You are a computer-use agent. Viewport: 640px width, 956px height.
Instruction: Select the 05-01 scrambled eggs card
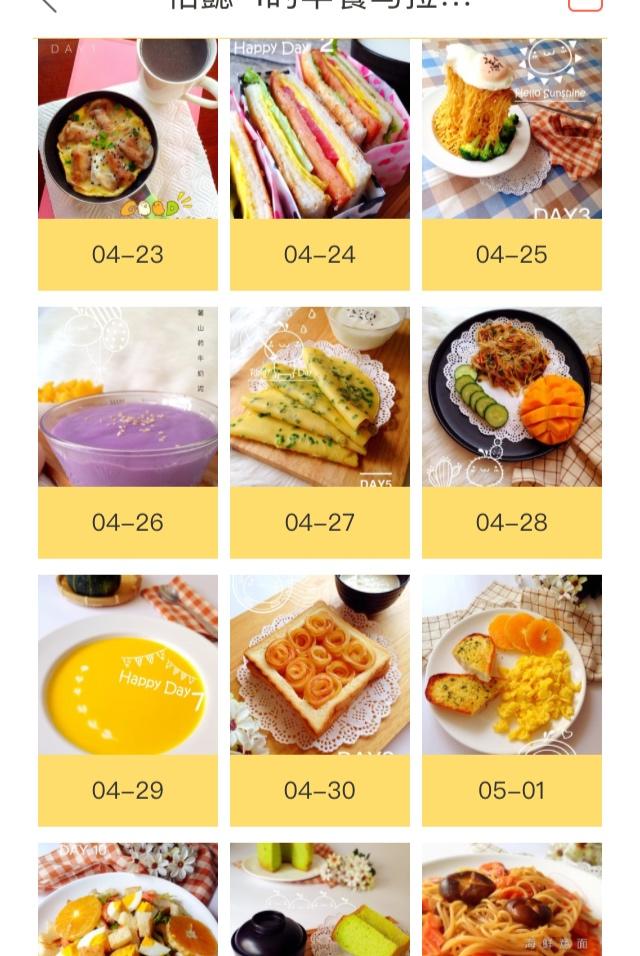[x=512, y=700]
